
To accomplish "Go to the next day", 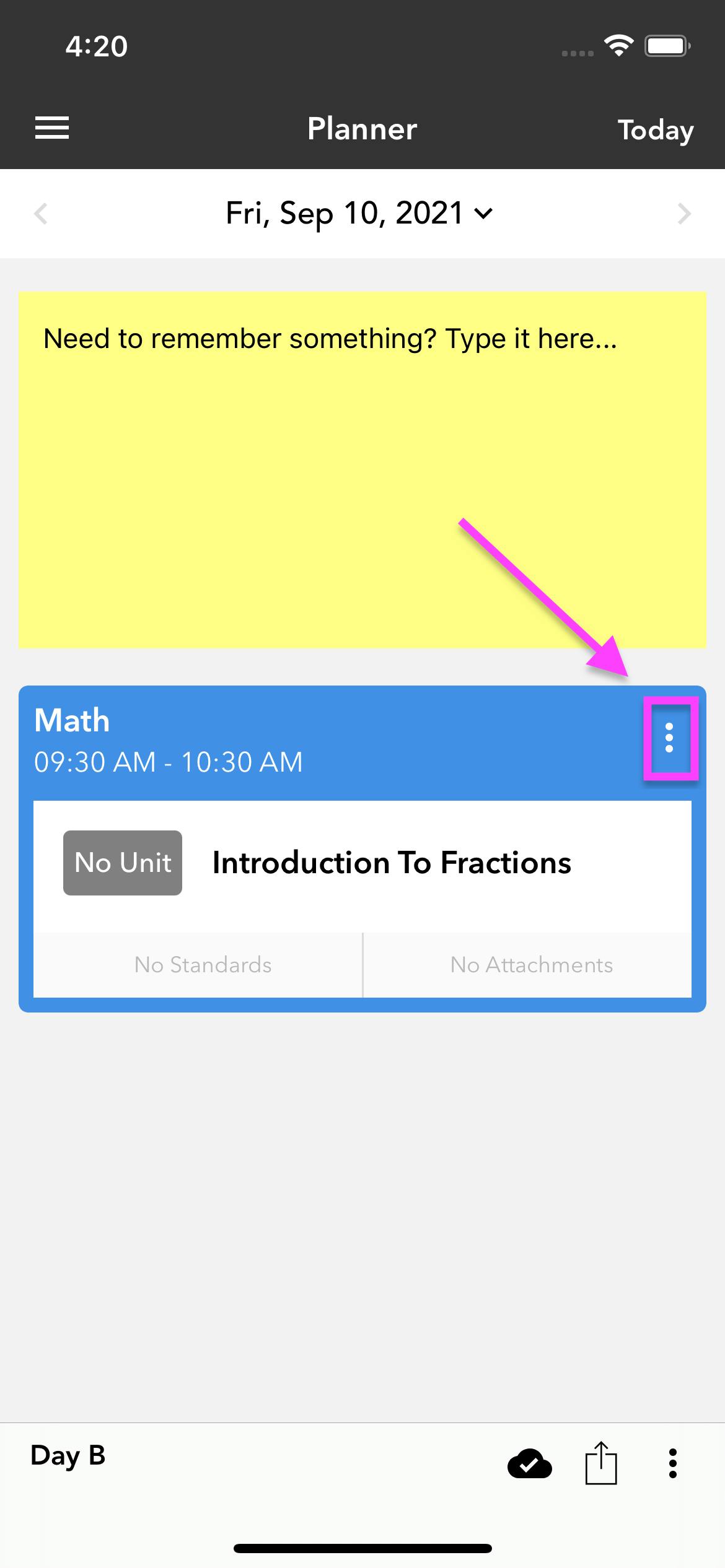I will point(684,214).
